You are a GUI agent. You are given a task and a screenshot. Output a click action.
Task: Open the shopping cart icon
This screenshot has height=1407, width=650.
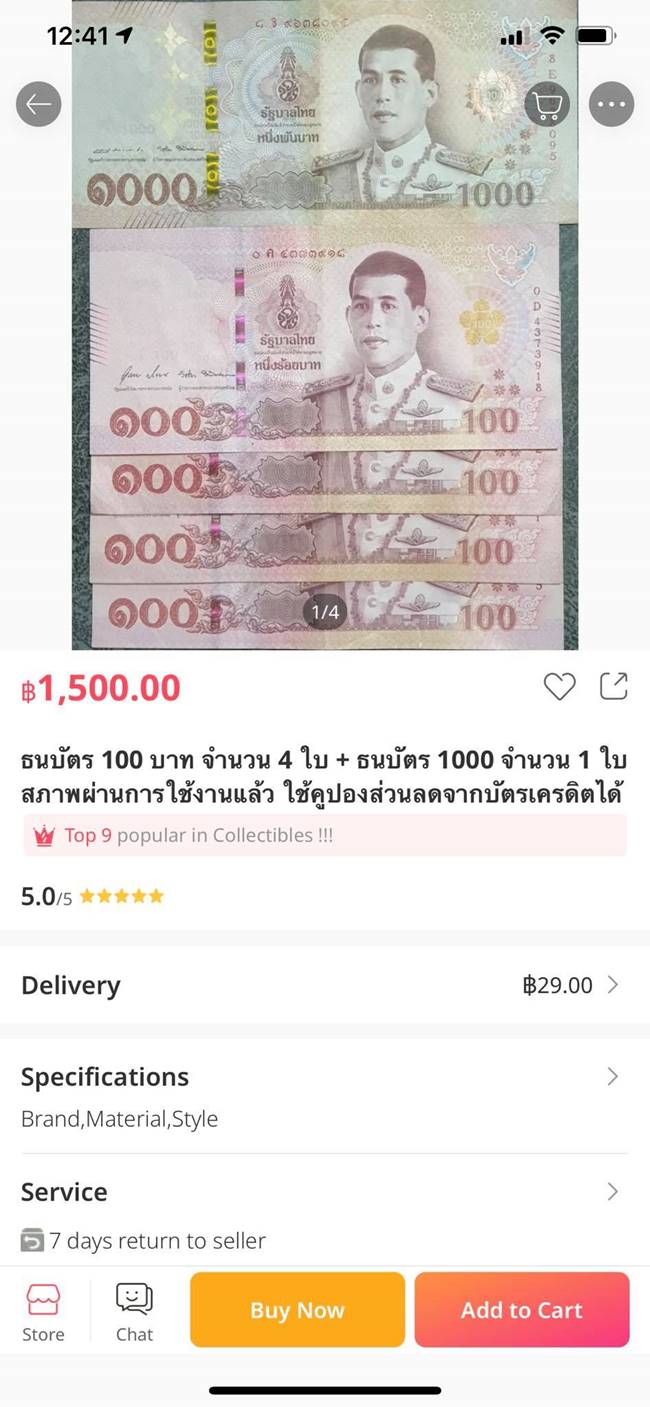click(x=546, y=104)
